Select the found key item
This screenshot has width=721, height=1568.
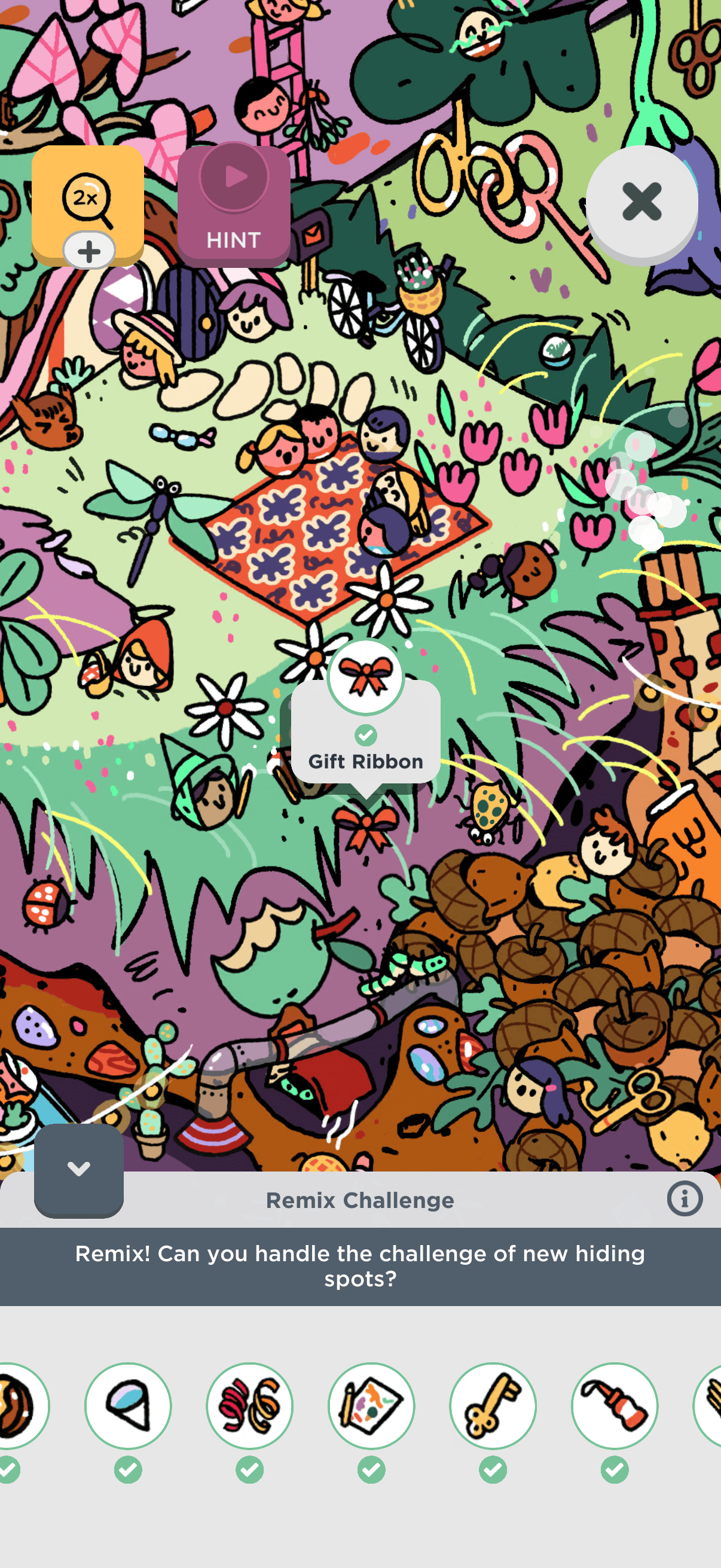pyautogui.click(x=493, y=1405)
